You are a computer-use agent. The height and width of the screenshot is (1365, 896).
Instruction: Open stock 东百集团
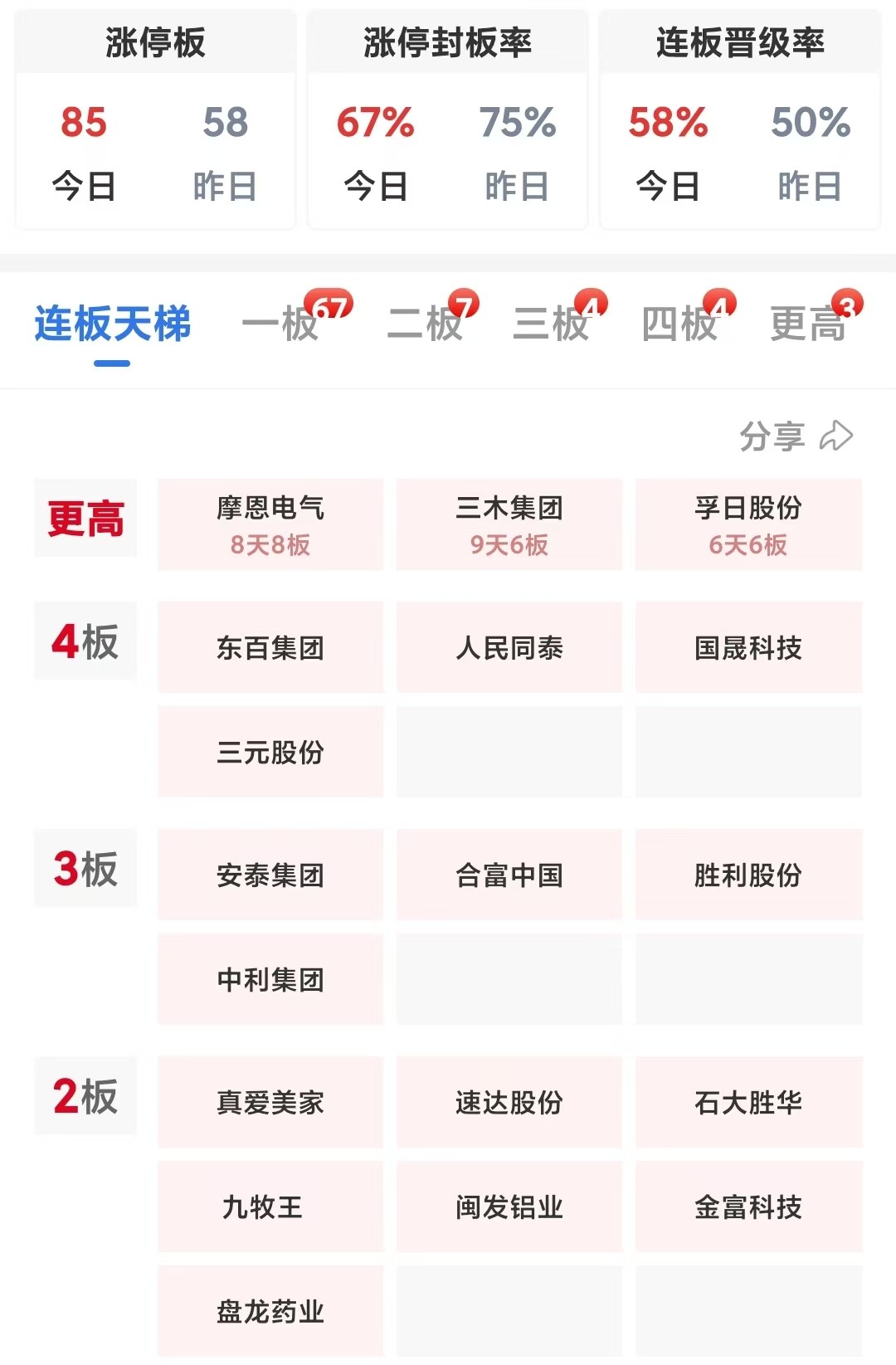coord(270,647)
